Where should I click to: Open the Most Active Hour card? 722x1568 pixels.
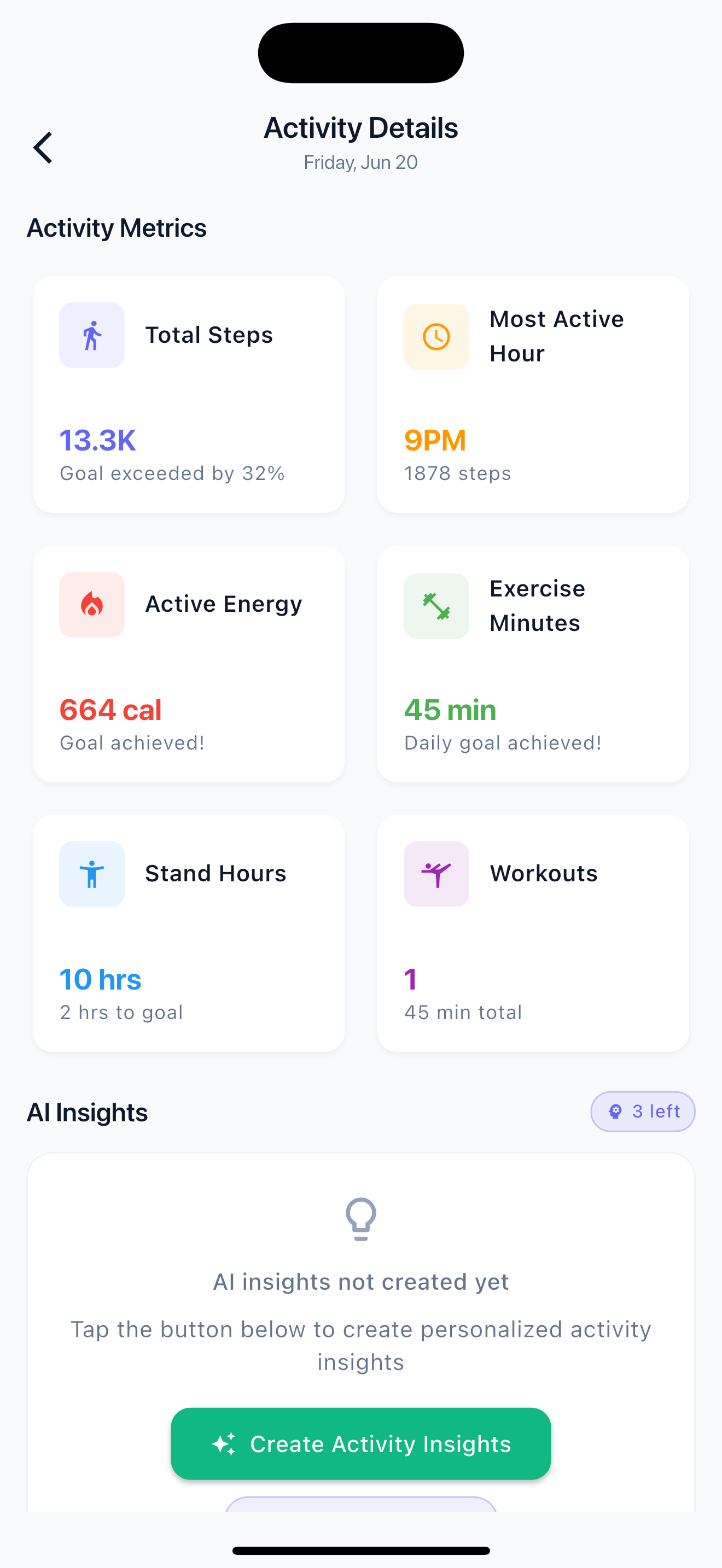(x=533, y=394)
